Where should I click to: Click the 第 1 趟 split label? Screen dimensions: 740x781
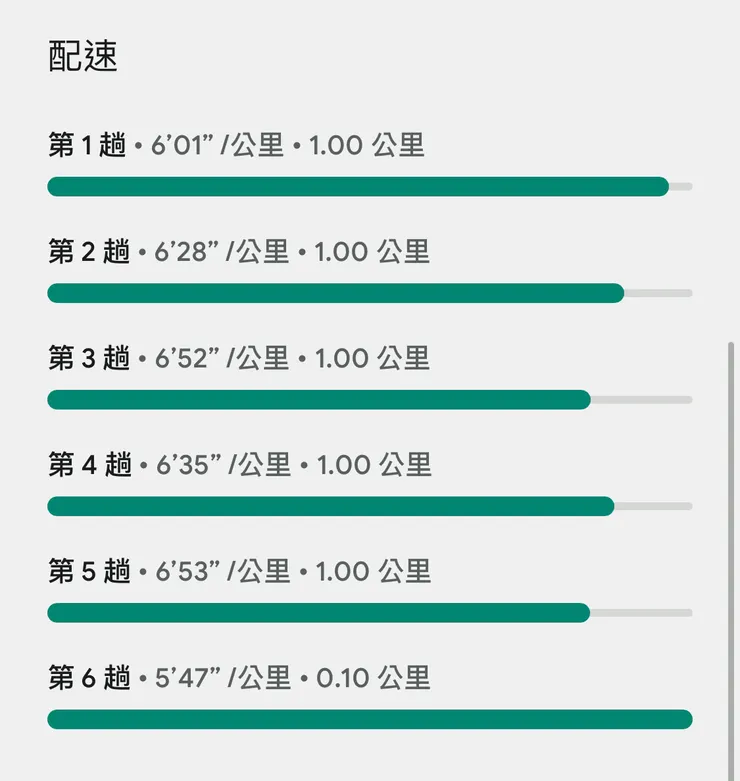[86, 145]
